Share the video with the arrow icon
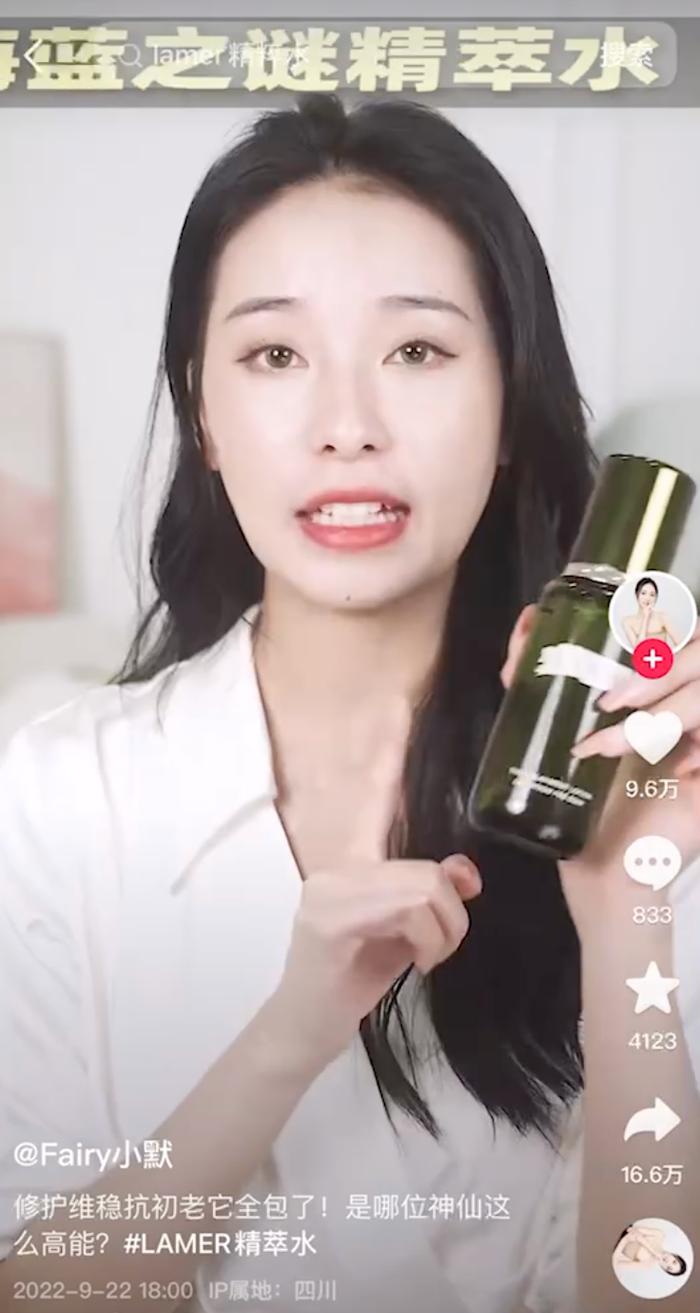Image resolution: width=700 pixels, height=1313 pixels. pyautogui.click(x=652, y=1122)
